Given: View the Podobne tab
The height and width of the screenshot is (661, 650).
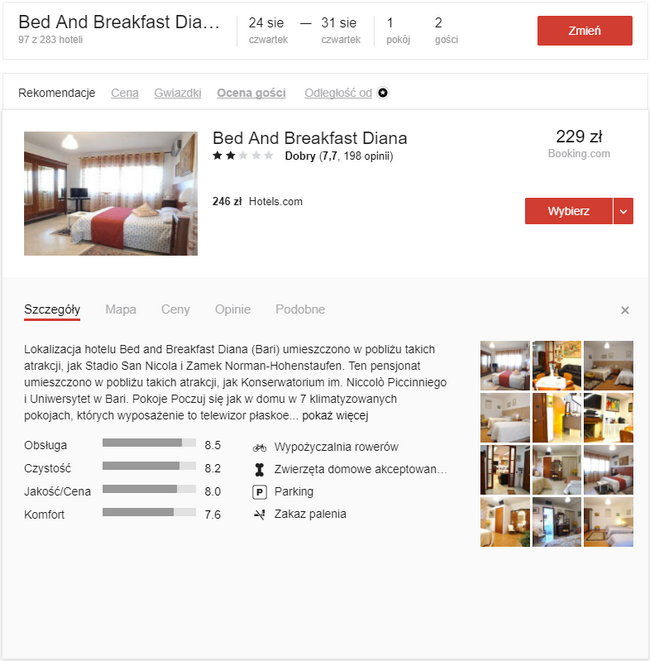Looking at the screenshot, I should click(x=300, y=309).
